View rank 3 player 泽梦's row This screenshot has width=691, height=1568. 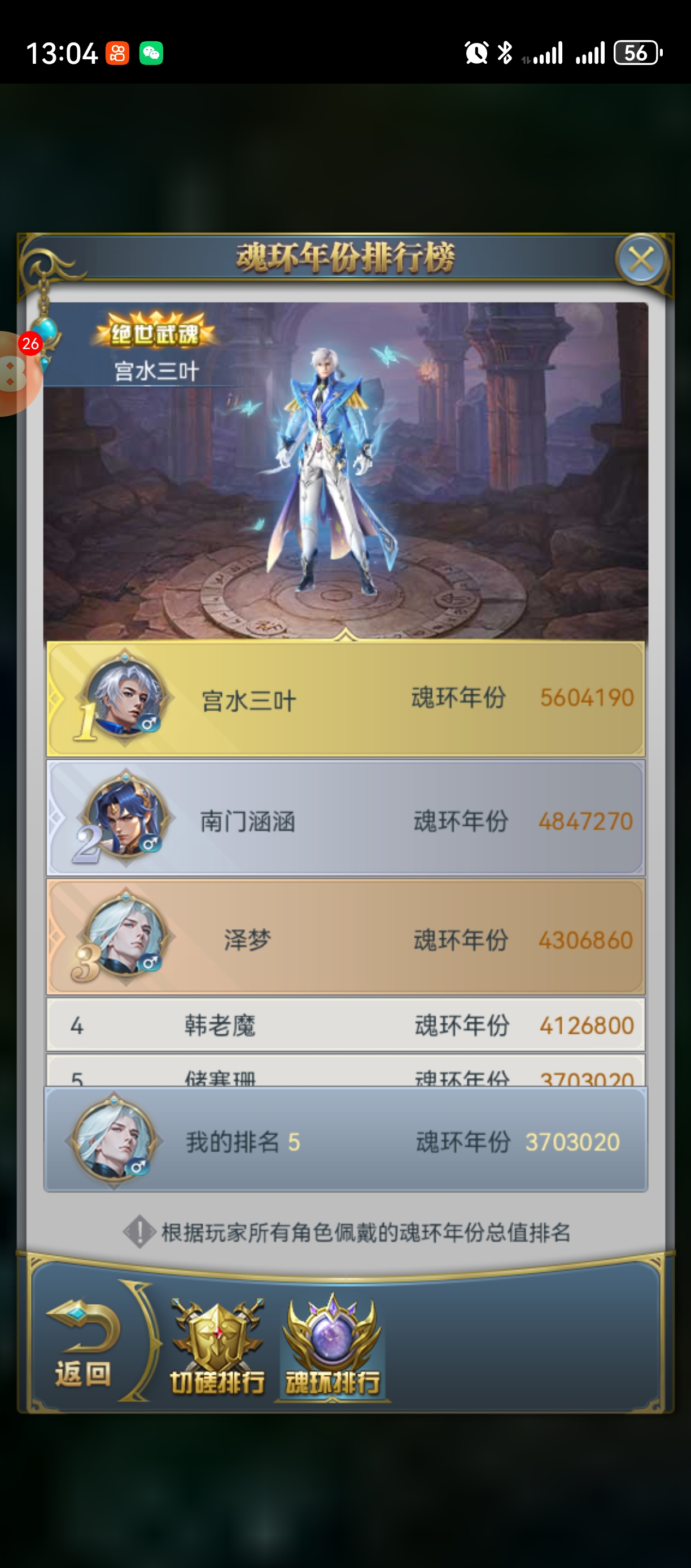[x=345, y=937]
